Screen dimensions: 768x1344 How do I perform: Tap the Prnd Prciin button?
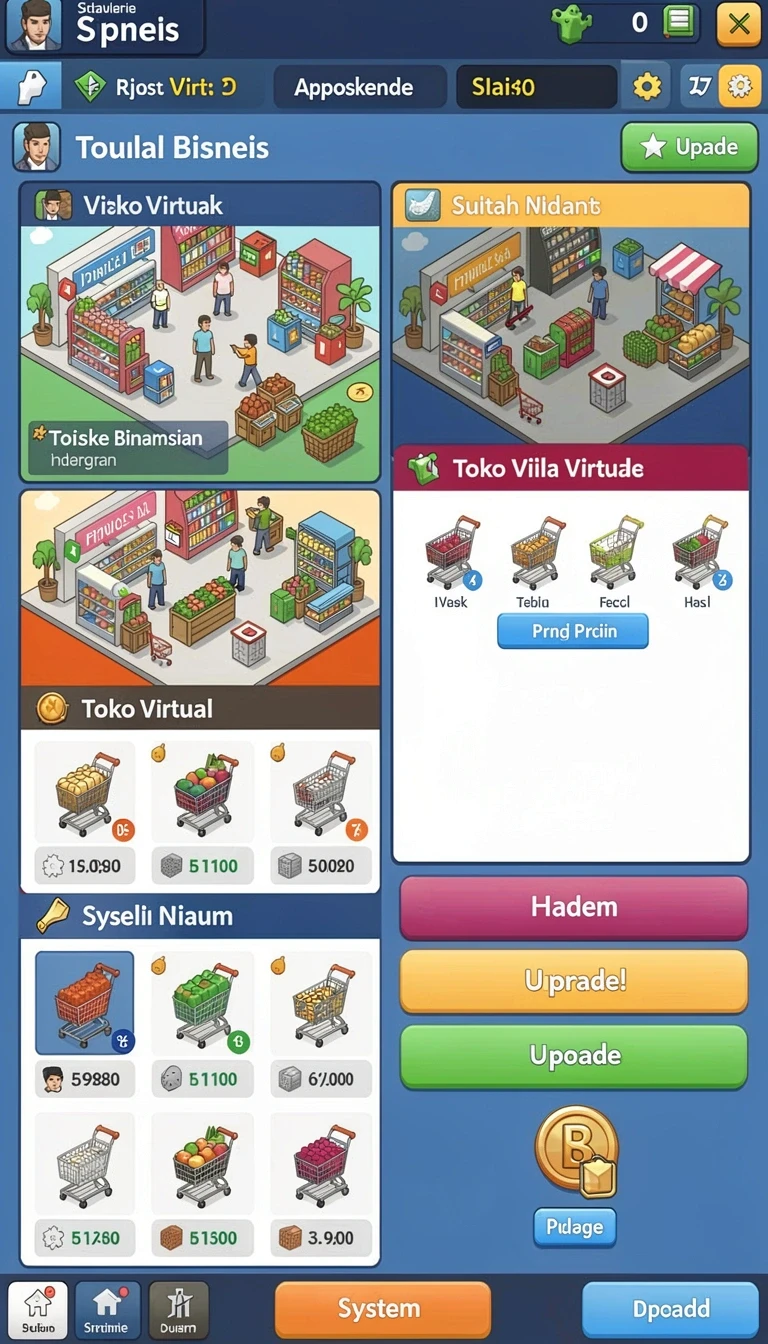[x=573, y=632]
